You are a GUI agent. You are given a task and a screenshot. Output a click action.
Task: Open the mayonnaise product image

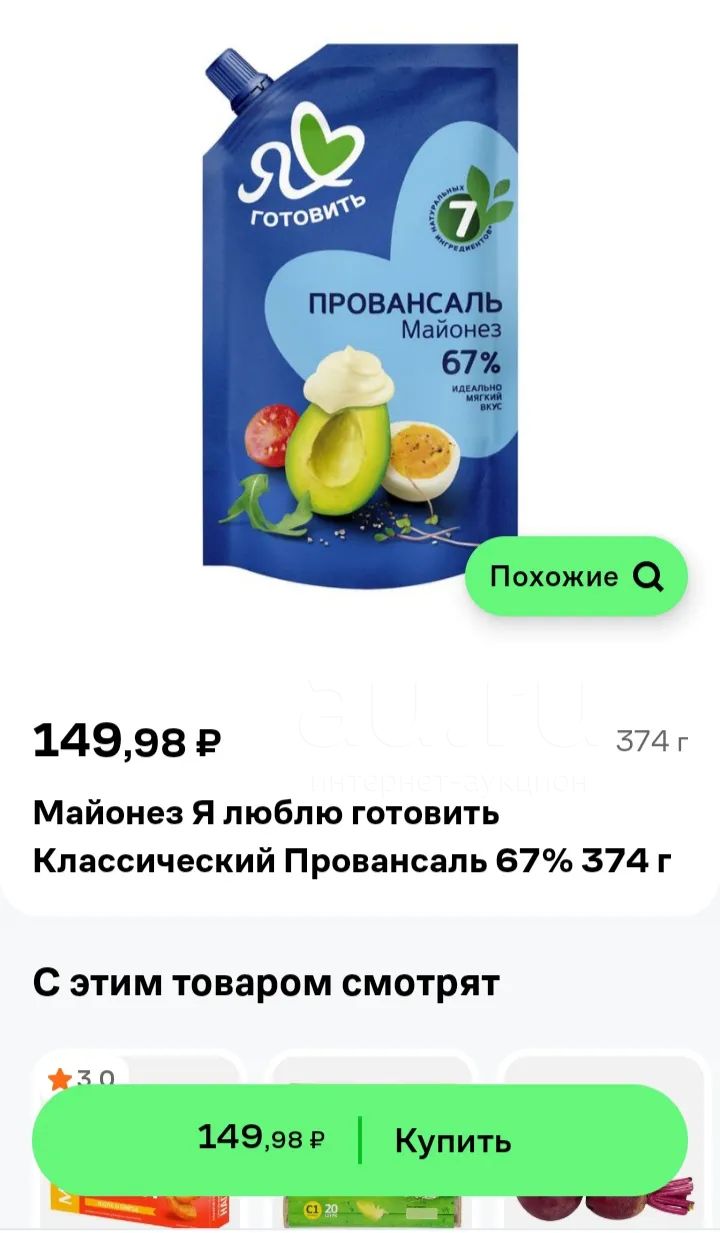click(x=361, y=304)
